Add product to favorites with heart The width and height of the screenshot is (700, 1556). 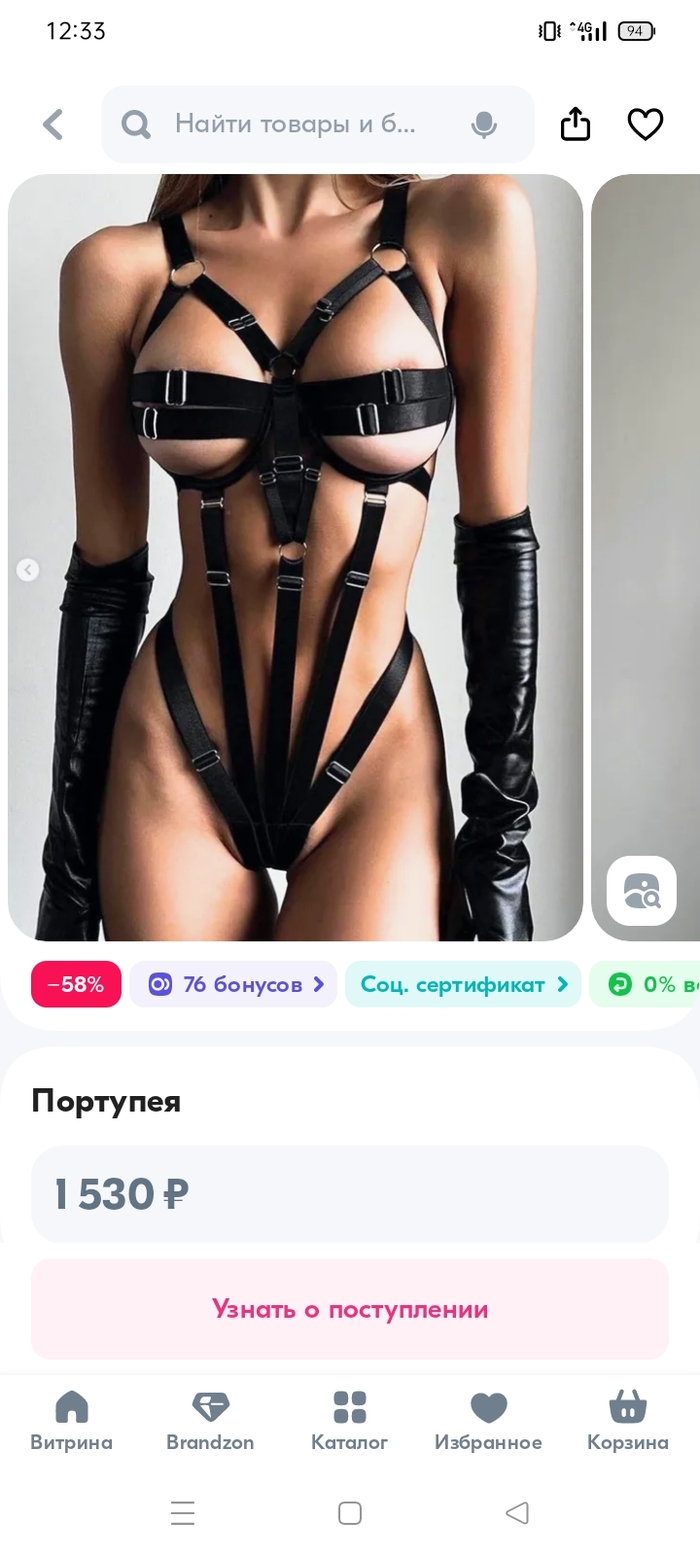[645, 125]
